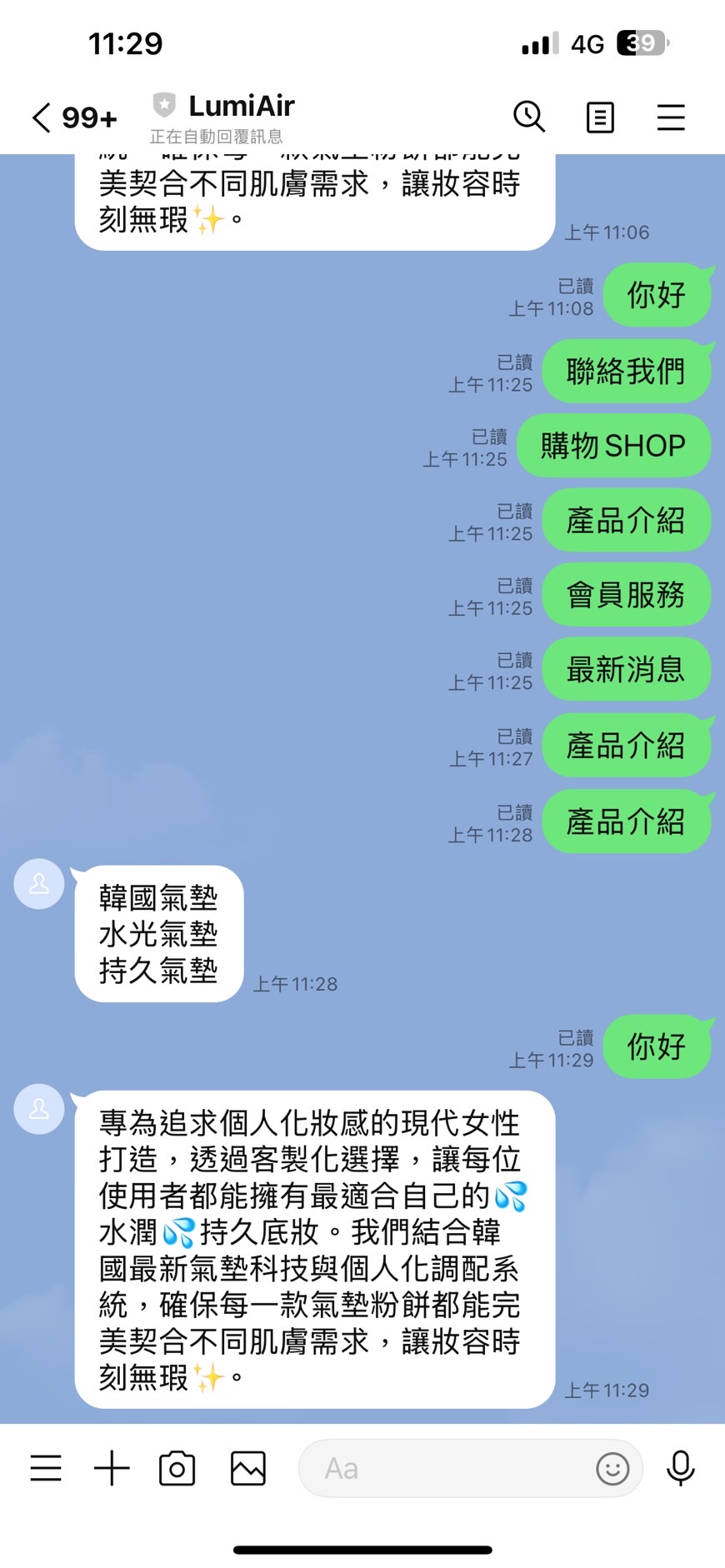Go back to the chat list
The image size is (725, 1568).
(x=42, y=117)
